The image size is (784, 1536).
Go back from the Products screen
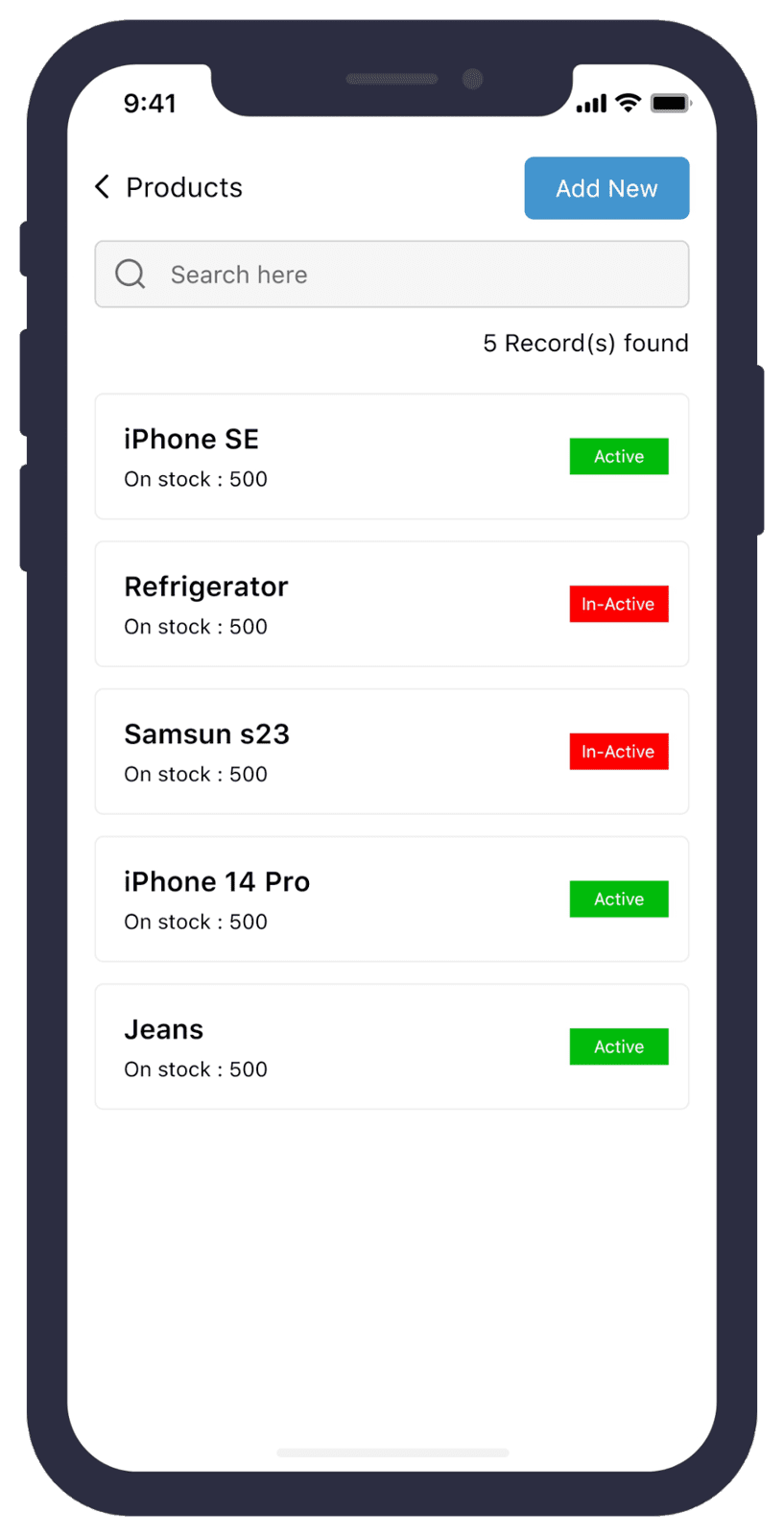[x=103, y=186]
